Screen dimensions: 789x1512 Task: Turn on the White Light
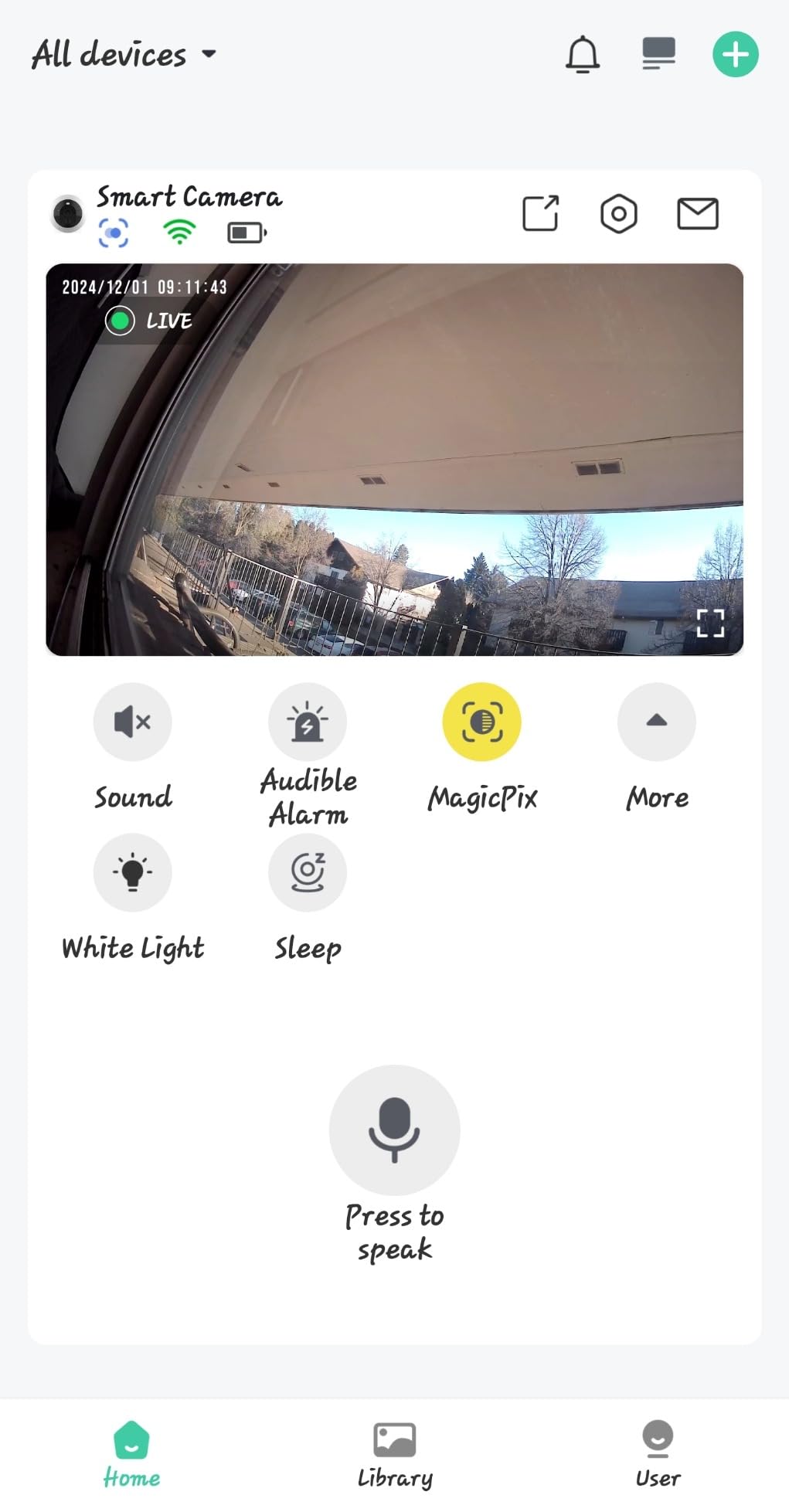[x=132, y=872]
